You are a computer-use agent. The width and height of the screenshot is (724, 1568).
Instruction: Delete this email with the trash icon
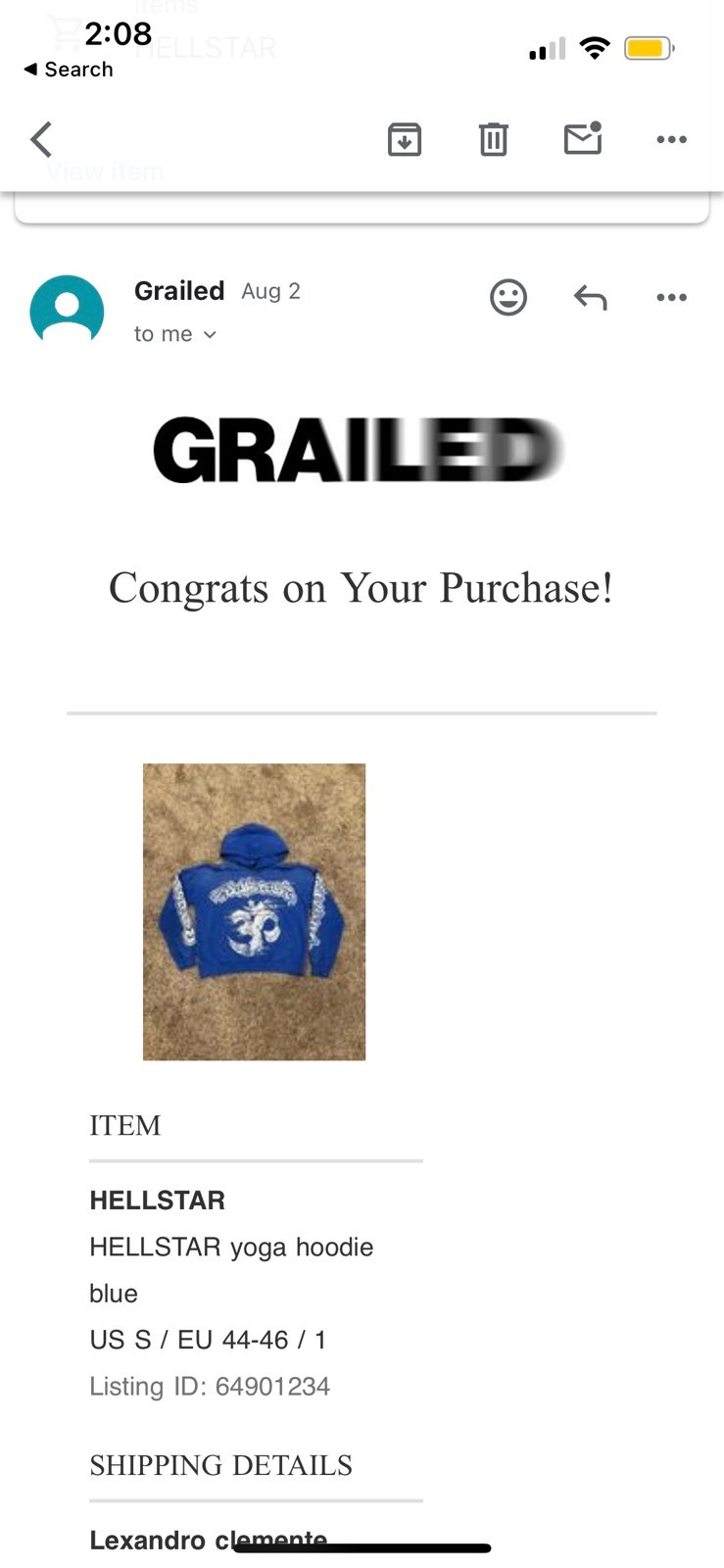493,139
